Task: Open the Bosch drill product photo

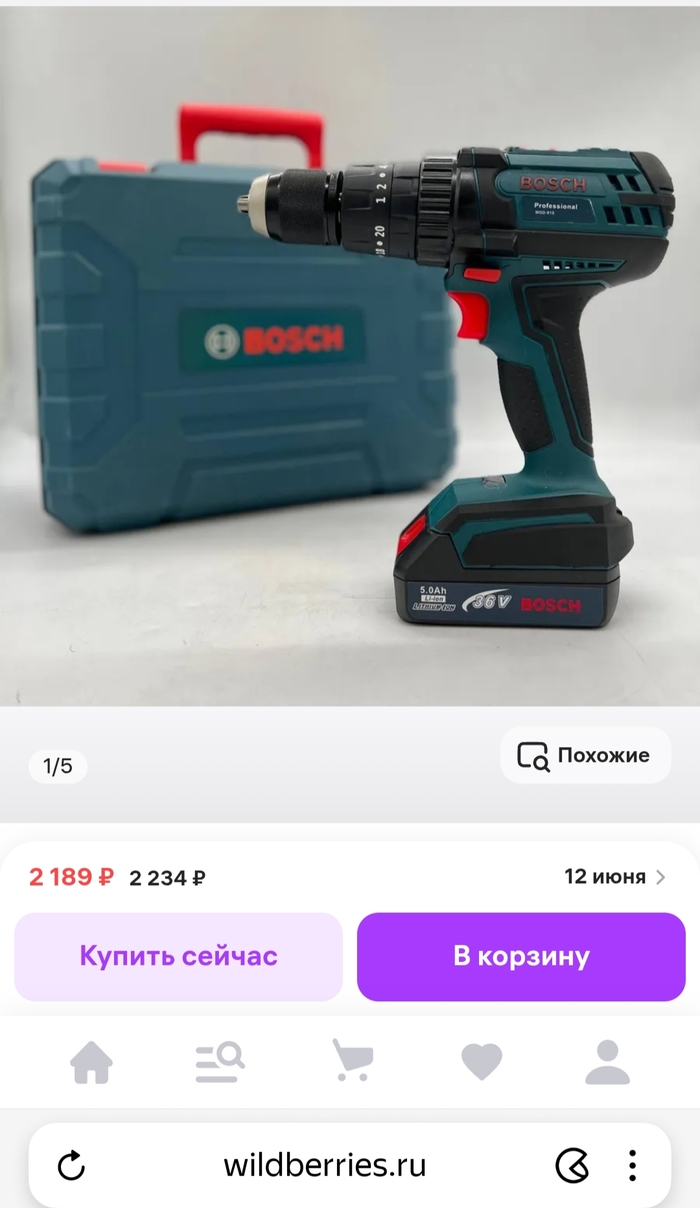Action: tap(350, 360)
